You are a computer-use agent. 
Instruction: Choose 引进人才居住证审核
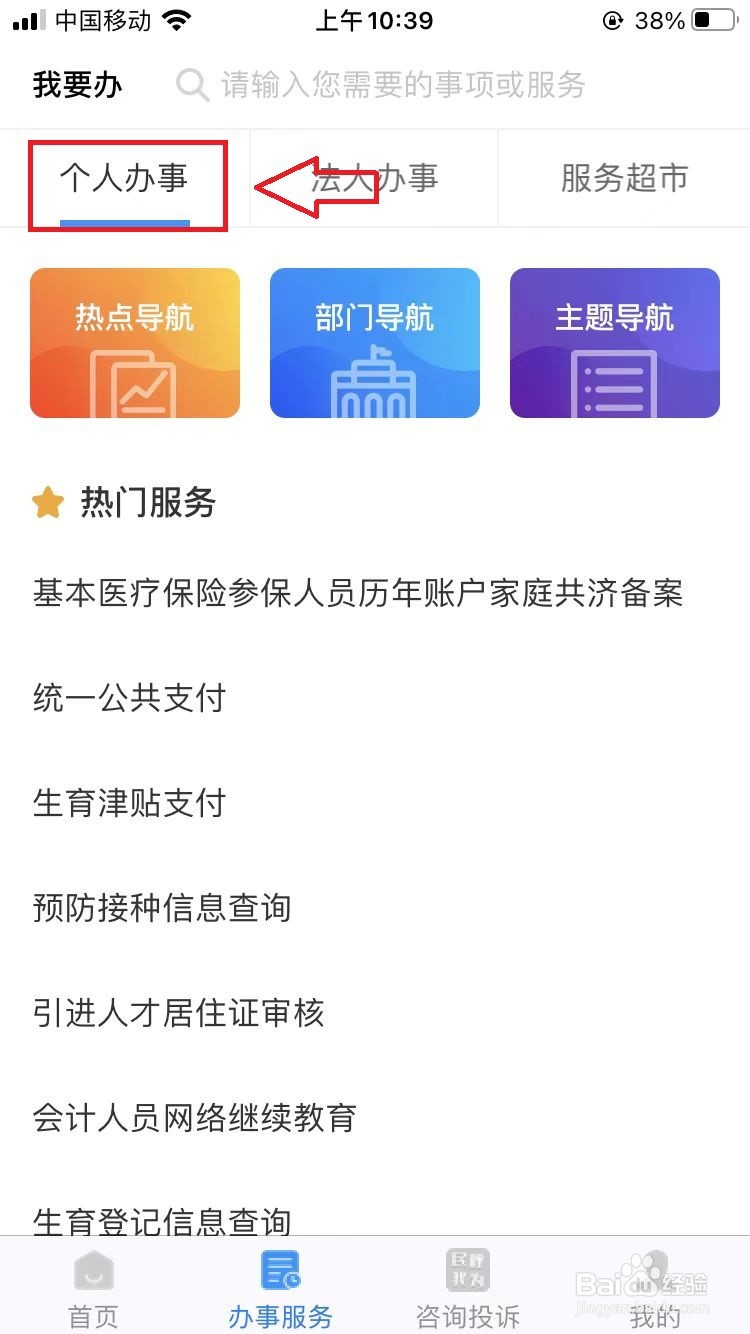tap(179, 1013)
